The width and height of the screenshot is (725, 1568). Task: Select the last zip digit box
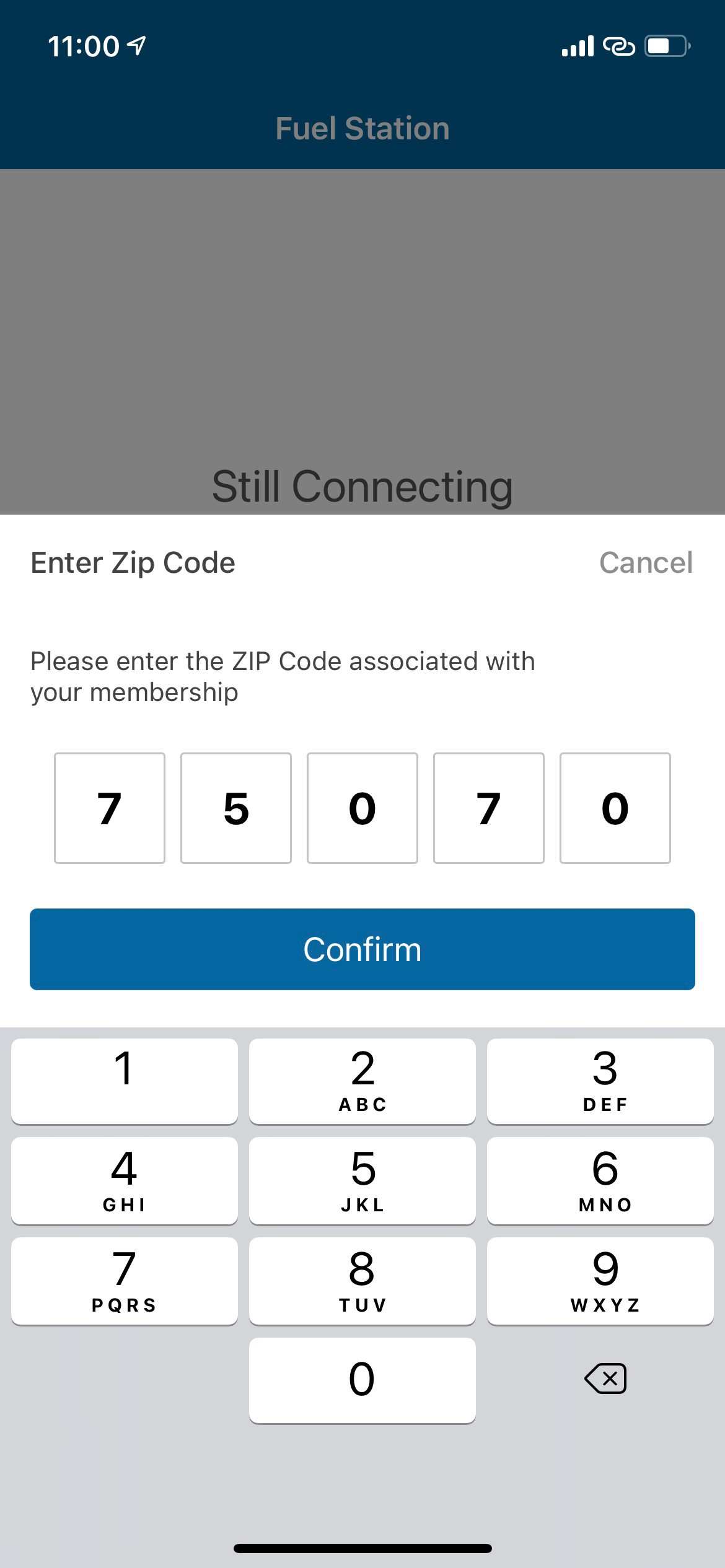click(x=615, y=808)
